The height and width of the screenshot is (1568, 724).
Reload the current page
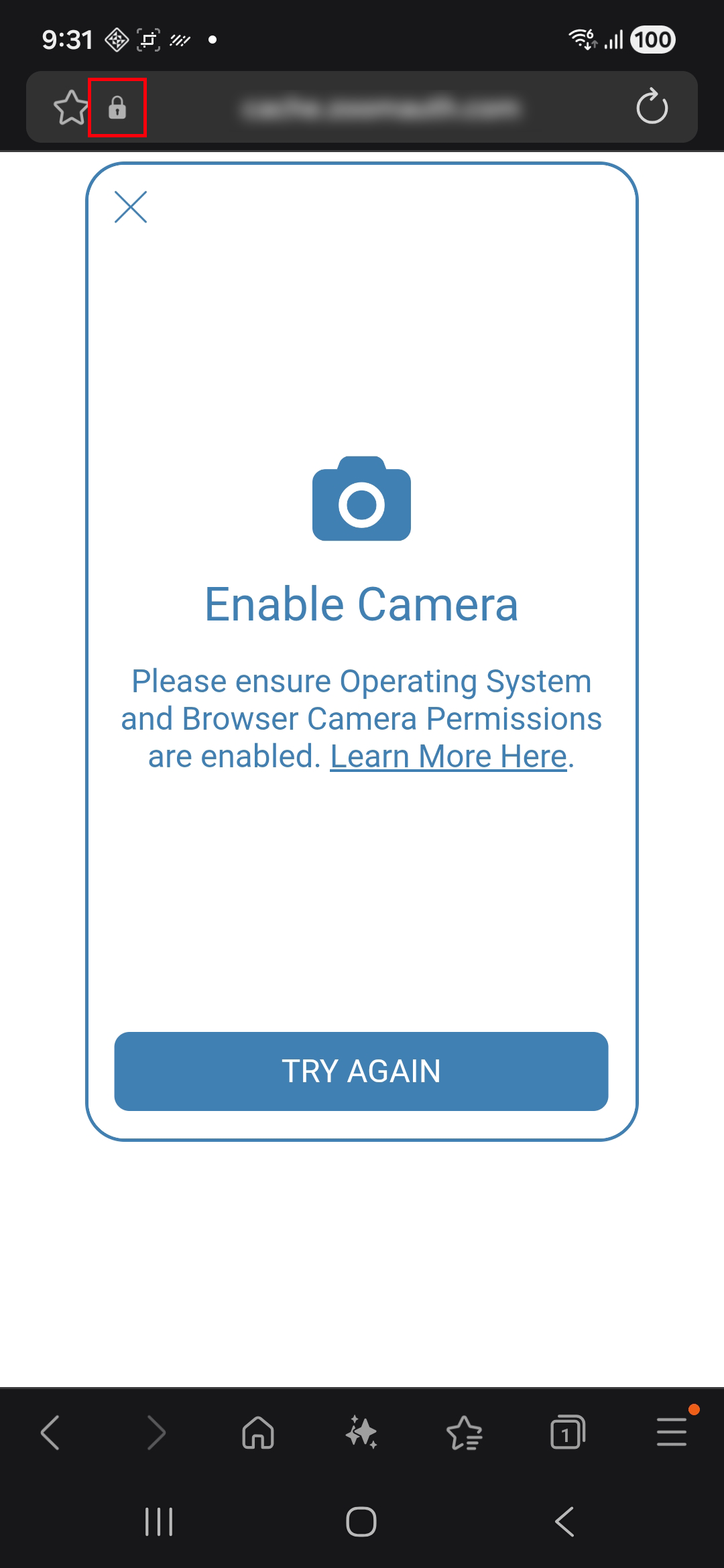tap(652, 107)
